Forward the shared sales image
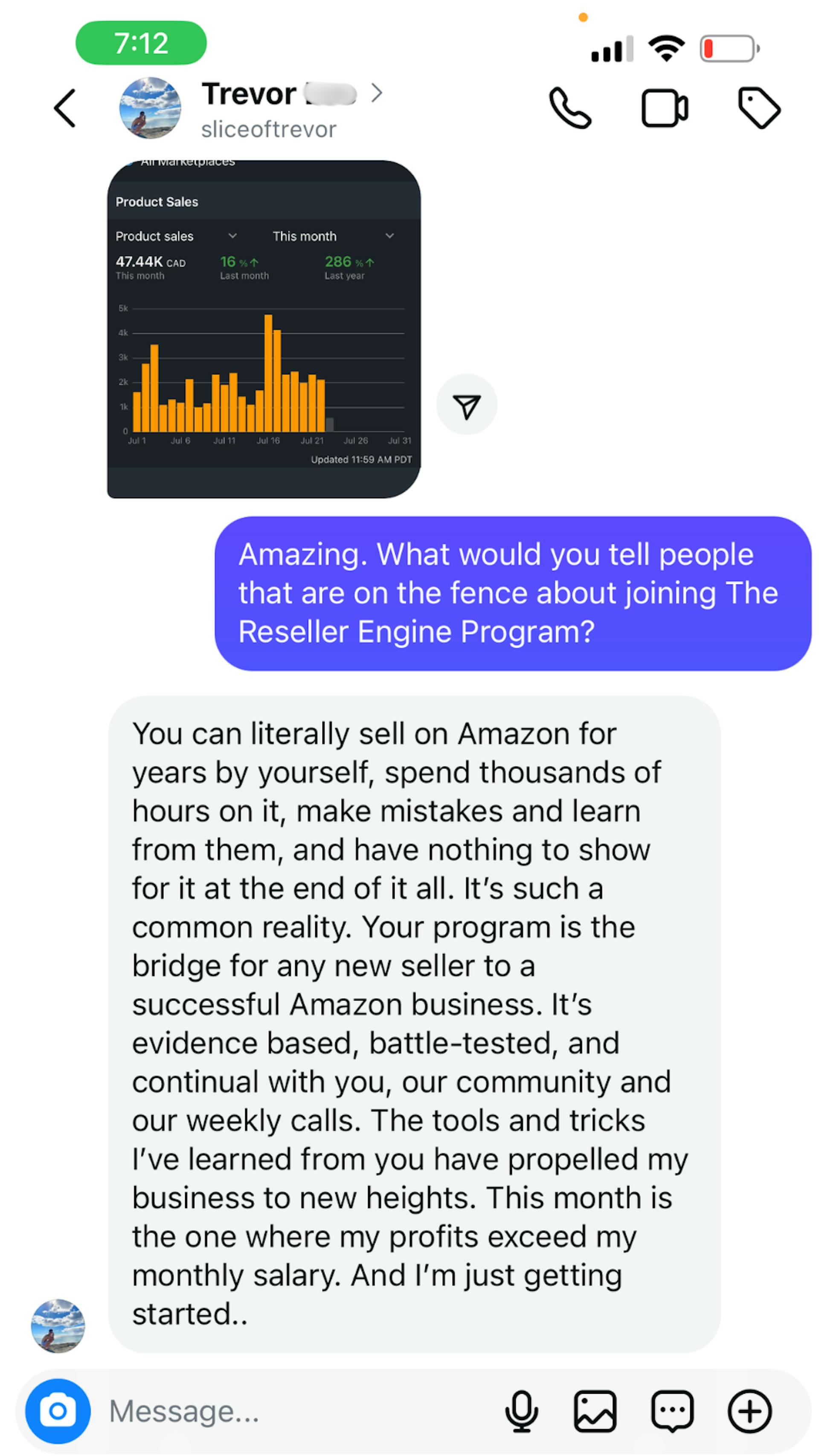 466,405
